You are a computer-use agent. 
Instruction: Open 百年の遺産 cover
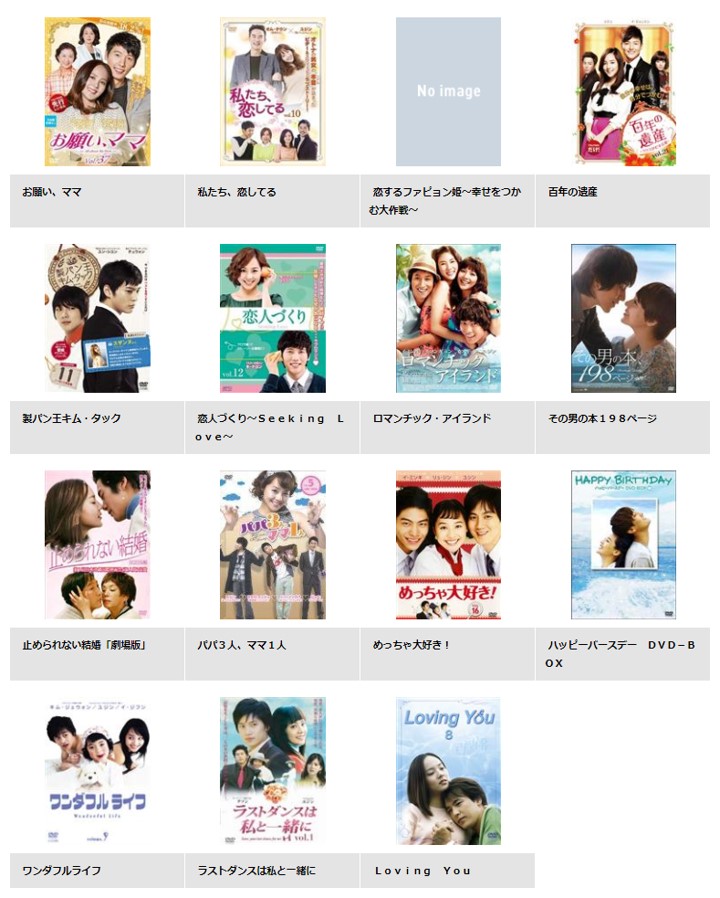(x=624, y=92)
